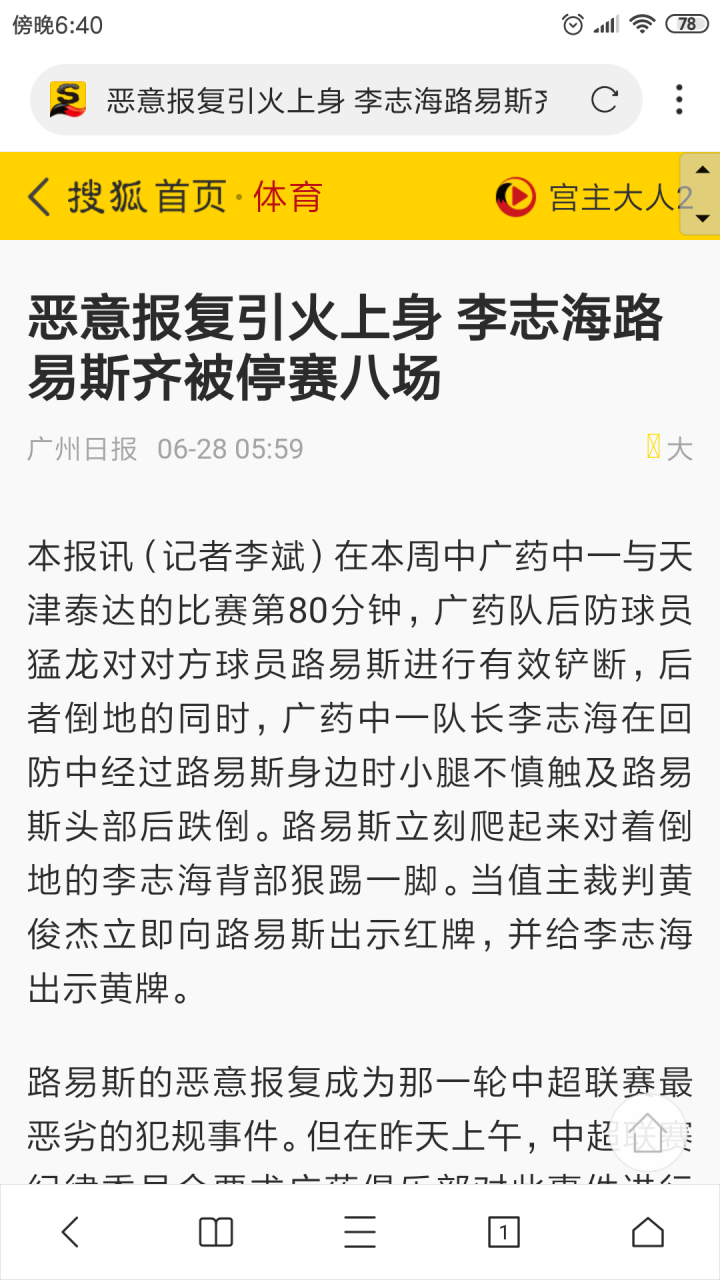
Task: Reload the current page
Action: (604, 99)
